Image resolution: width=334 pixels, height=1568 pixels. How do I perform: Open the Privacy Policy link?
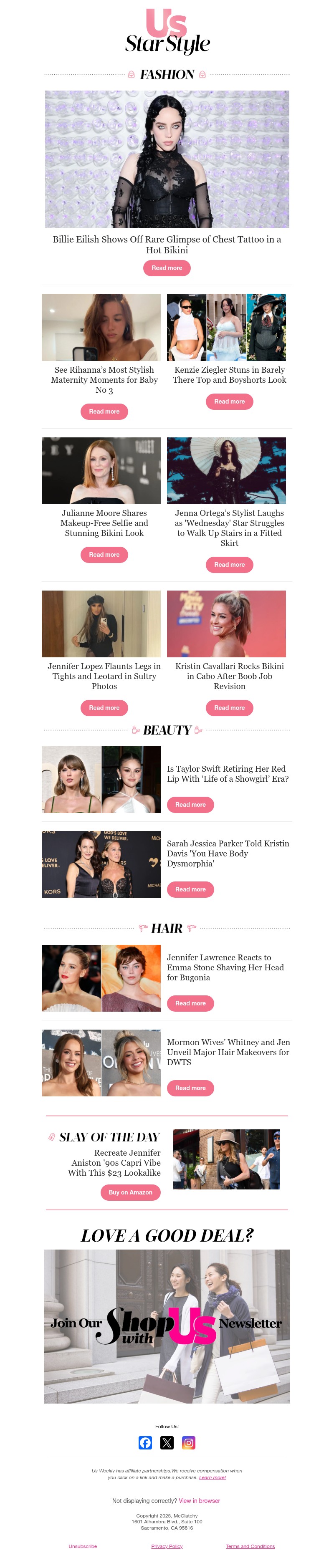tap(167, 1546)
